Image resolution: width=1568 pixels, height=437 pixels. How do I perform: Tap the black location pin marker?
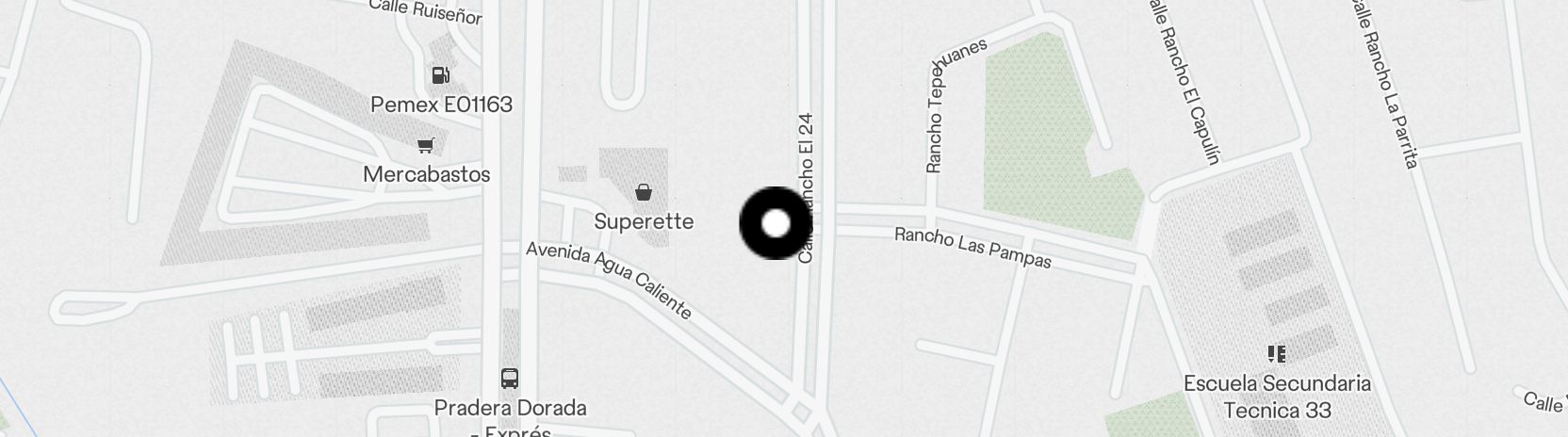click(x=775, y=223)
